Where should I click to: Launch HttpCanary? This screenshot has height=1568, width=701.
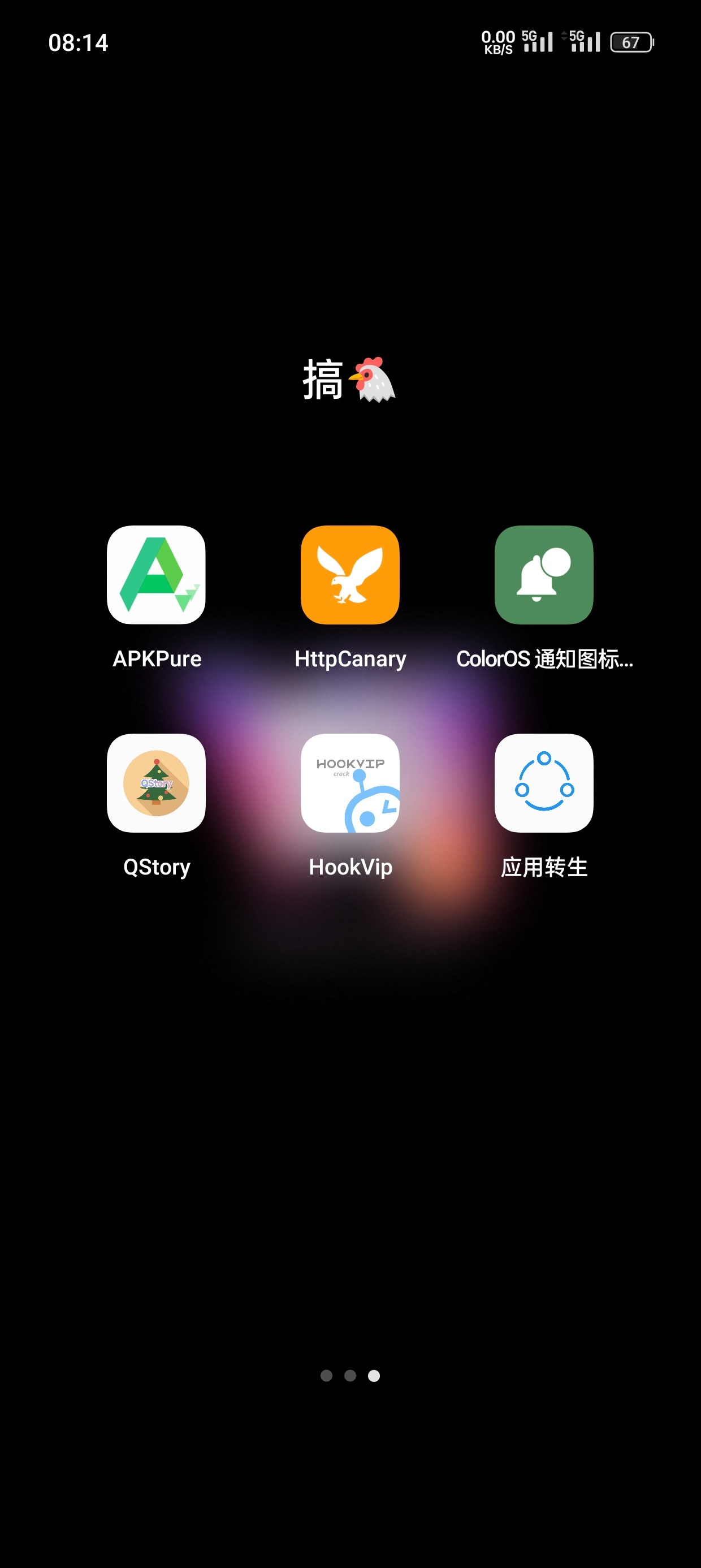click(350, 575)
